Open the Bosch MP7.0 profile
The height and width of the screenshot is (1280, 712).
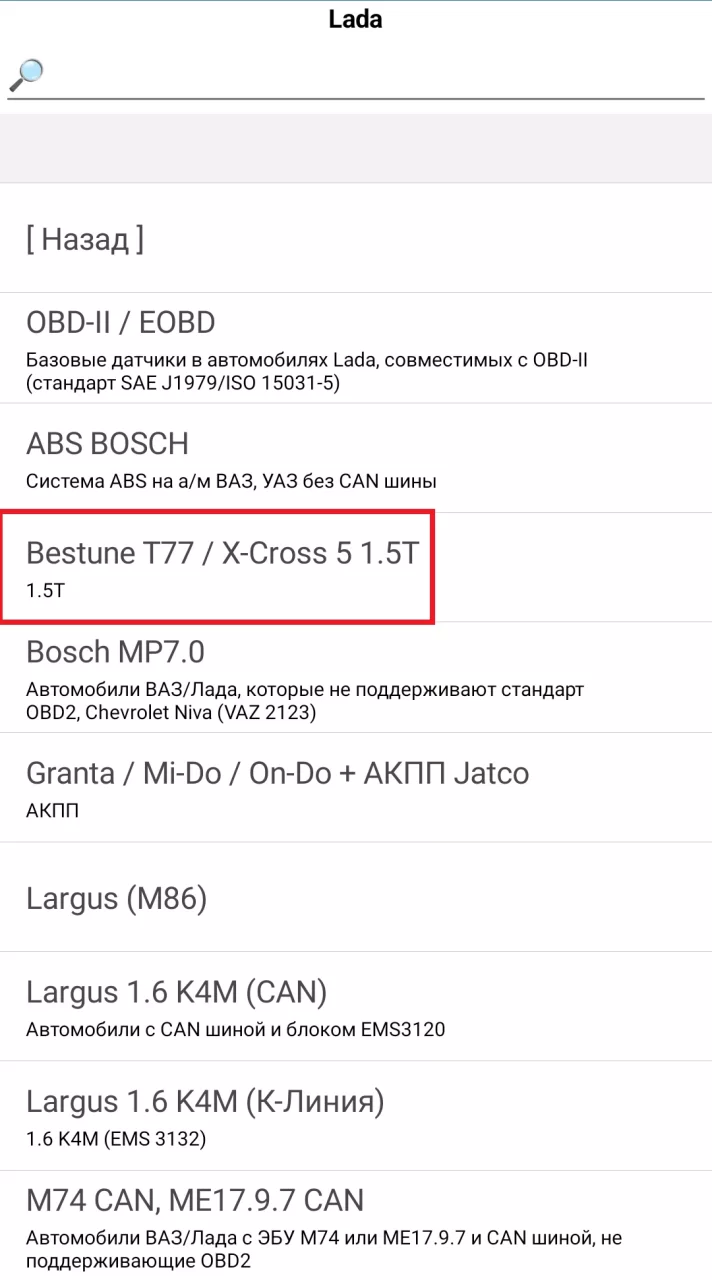[x=356, y=677]
